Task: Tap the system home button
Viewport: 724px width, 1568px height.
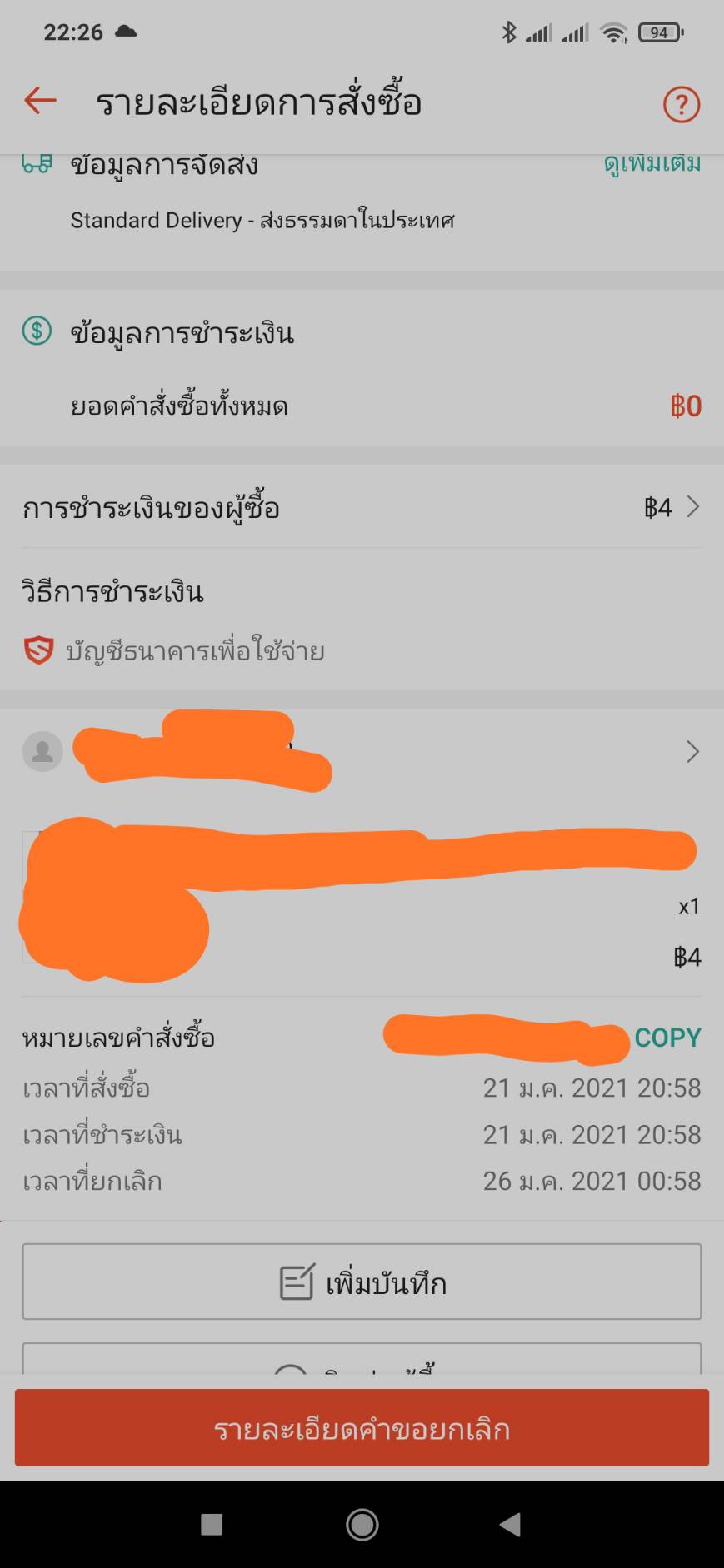Action: 362,1525
